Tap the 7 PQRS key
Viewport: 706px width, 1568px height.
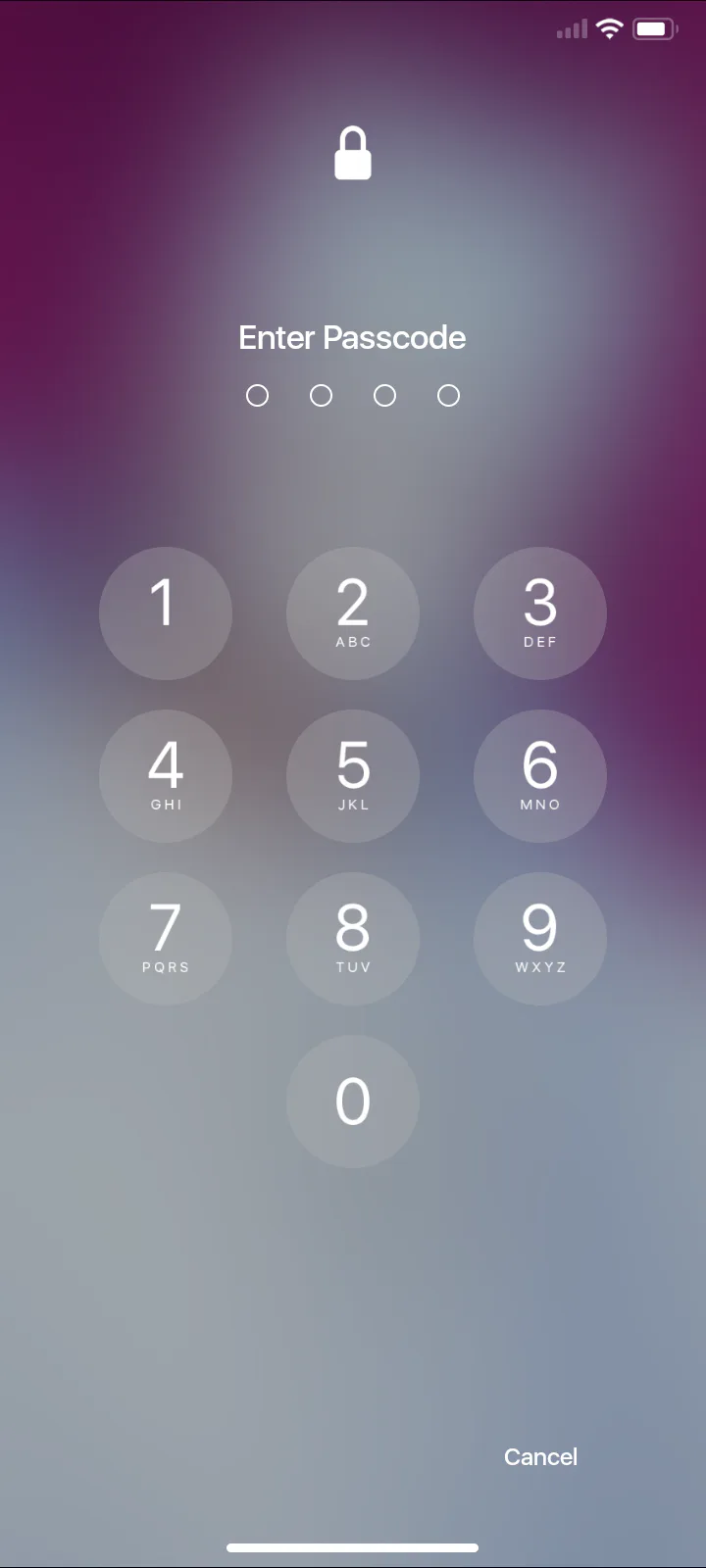click(x=166, y=939)
